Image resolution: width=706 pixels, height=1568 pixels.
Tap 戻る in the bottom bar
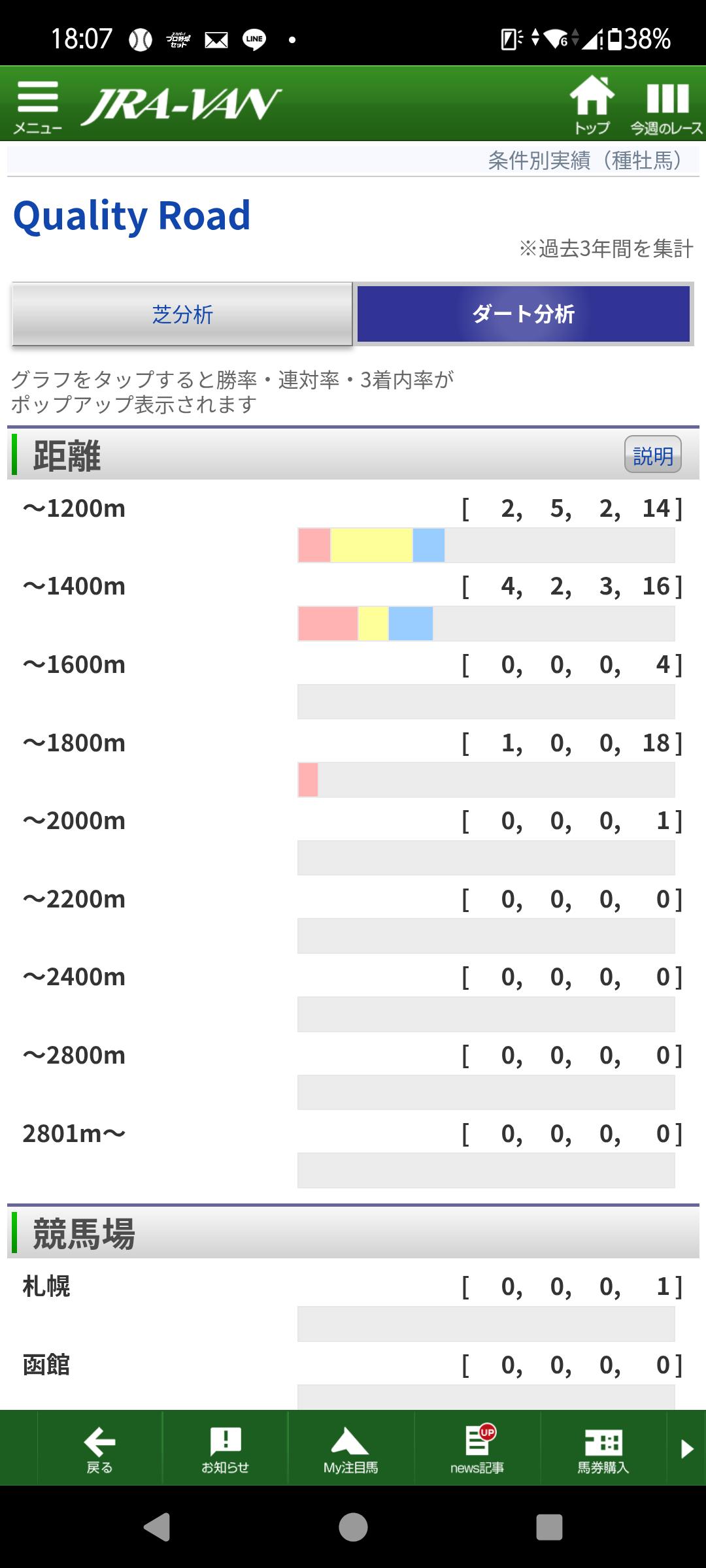tap(99, 1448)
